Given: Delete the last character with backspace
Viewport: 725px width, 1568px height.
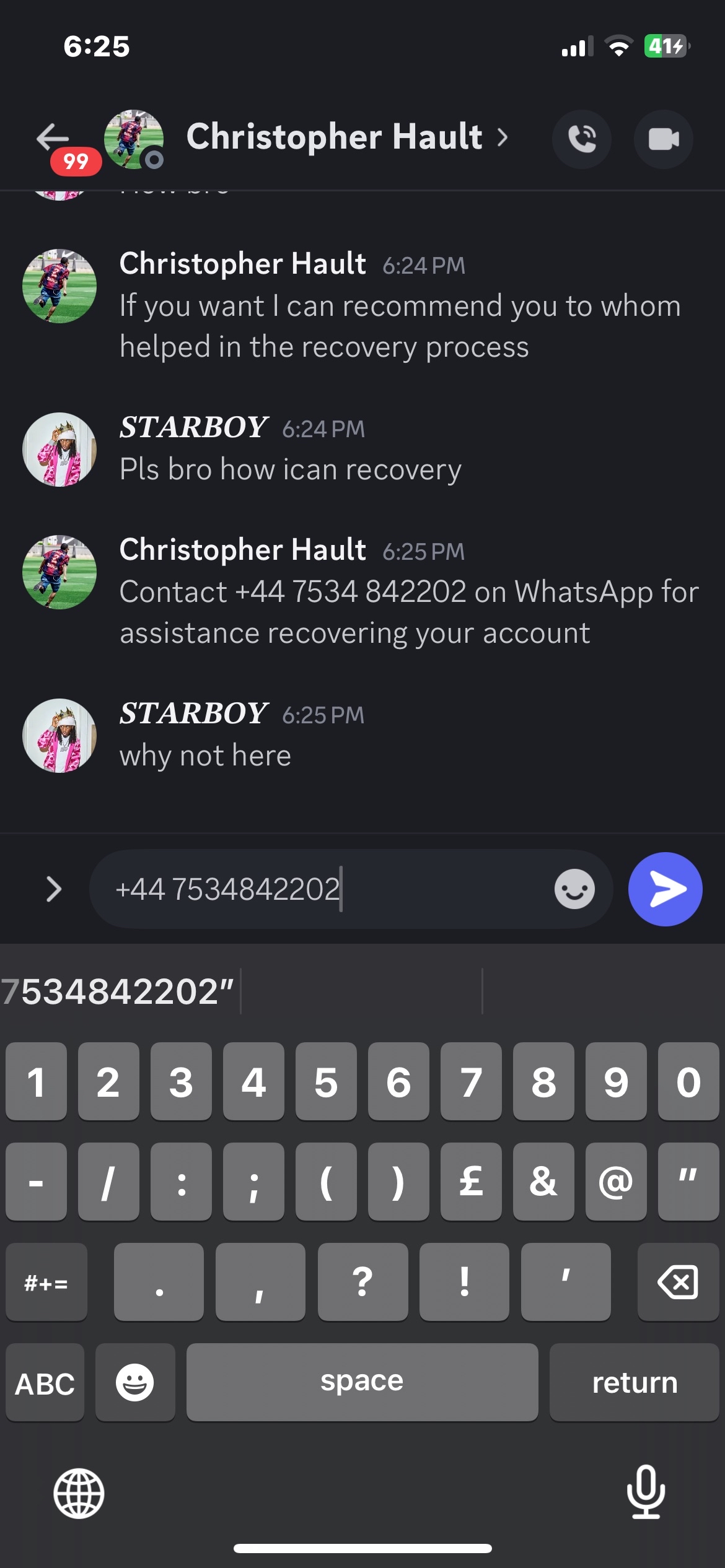Looking at the screenshot, I should [x=677, y=1282].
